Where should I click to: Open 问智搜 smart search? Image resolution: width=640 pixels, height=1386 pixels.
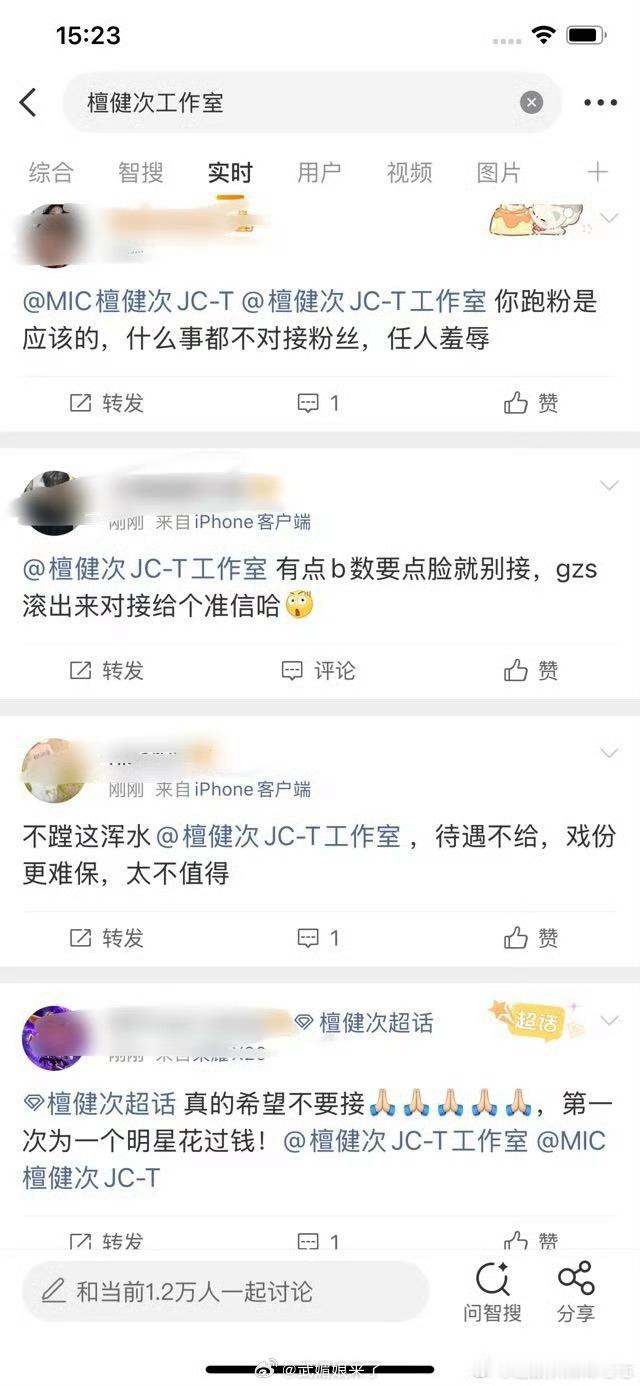pyautogui.click(x=492, y=1292)
